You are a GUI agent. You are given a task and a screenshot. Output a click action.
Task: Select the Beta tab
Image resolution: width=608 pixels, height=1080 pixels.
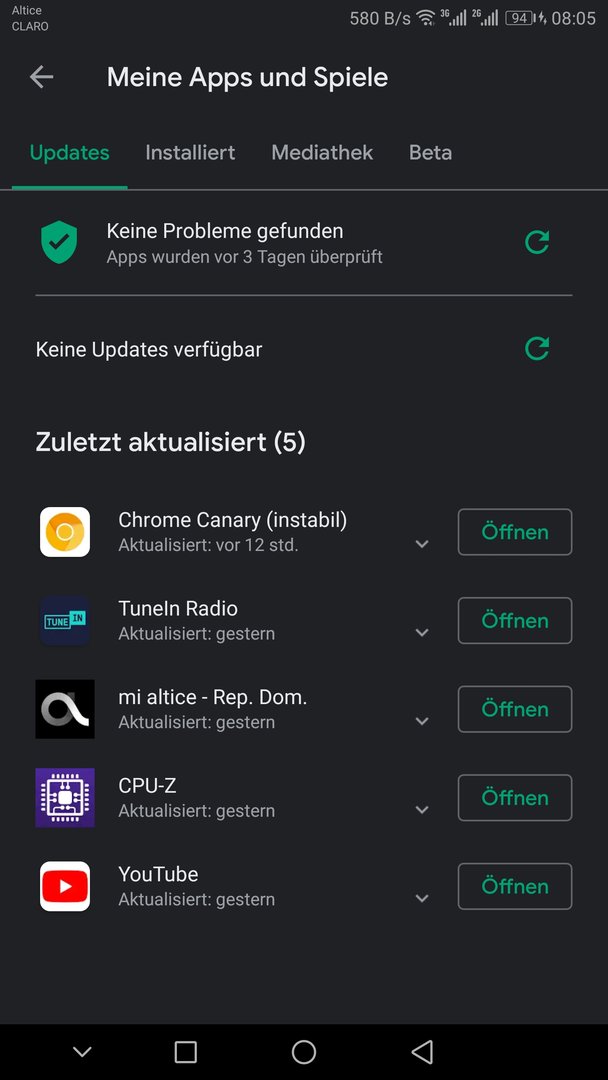[x=430, y=152]
